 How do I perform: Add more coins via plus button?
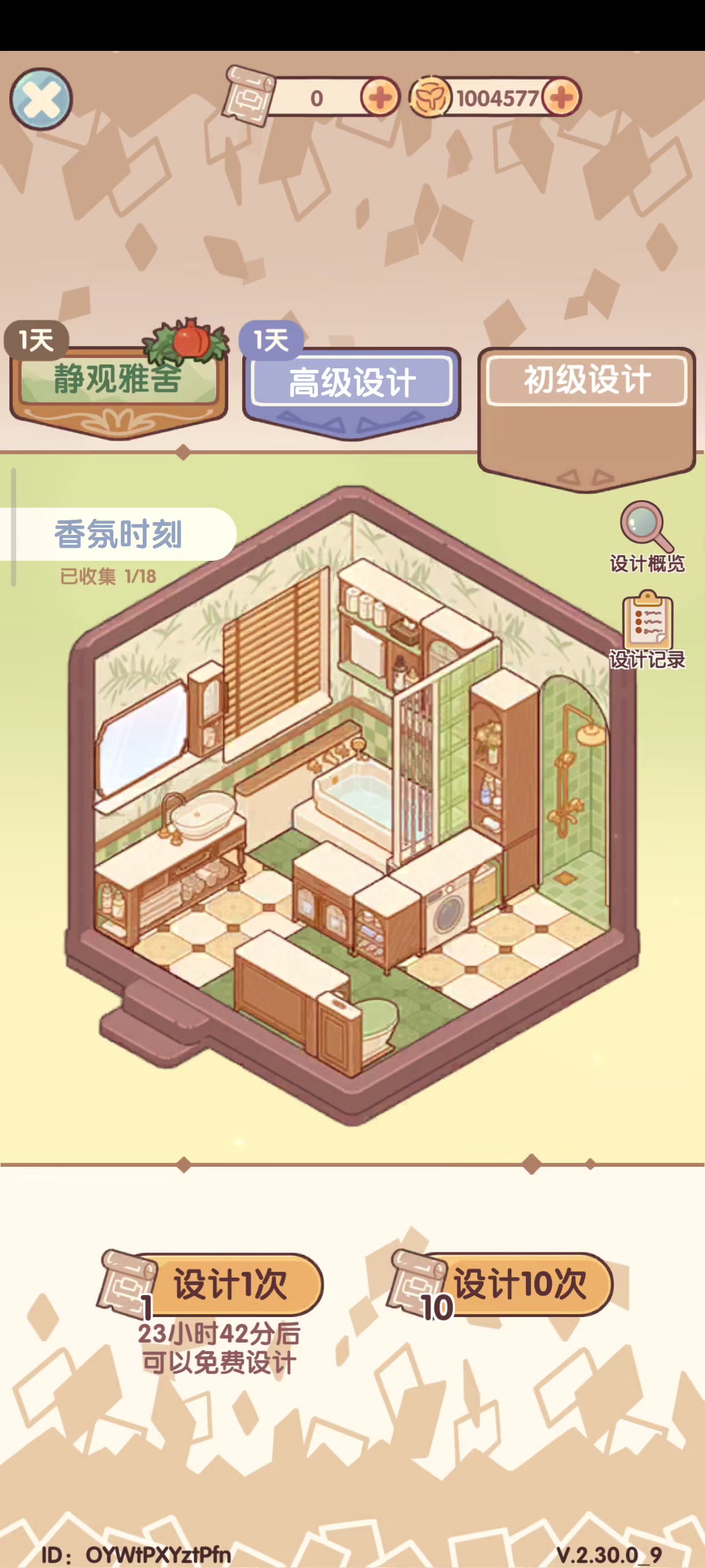[x=562, y=97]
